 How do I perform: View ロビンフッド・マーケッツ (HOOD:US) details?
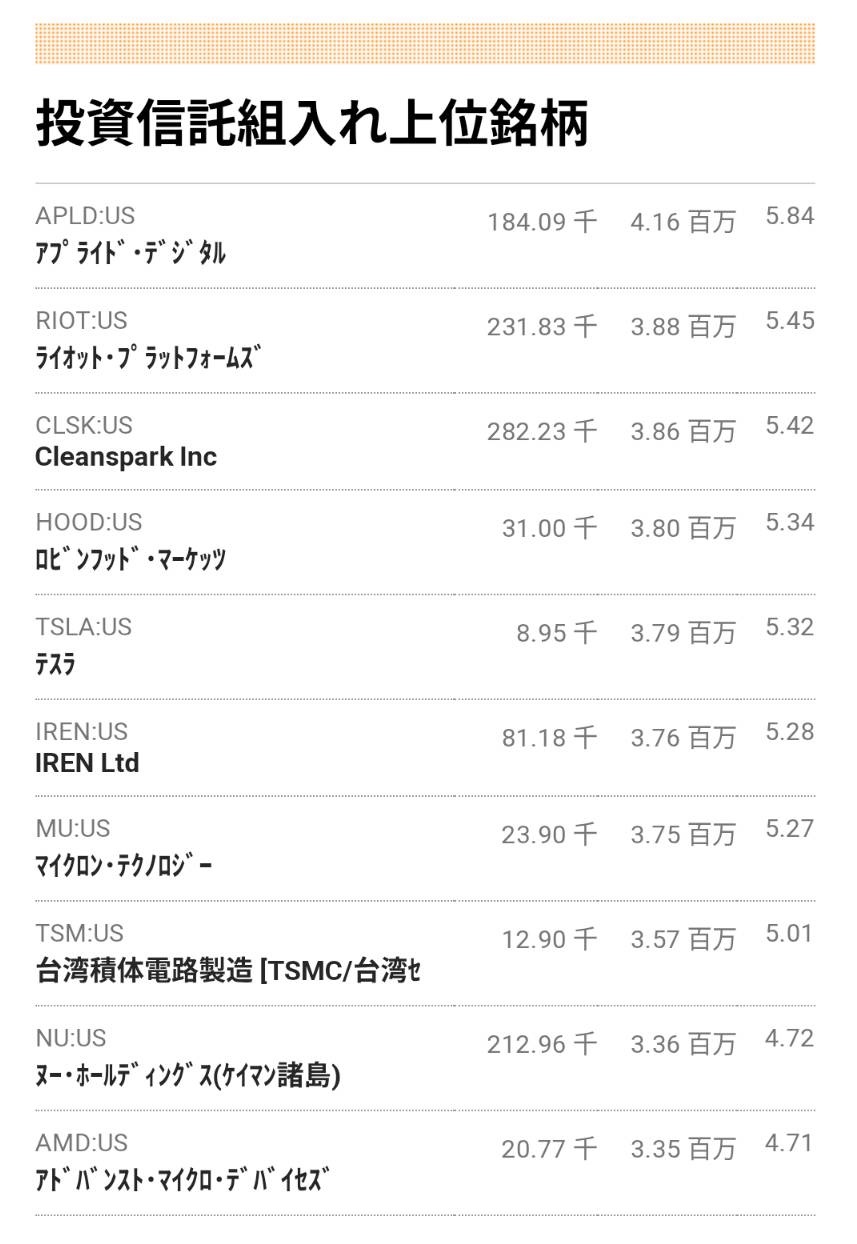click(x=130, y=558)
